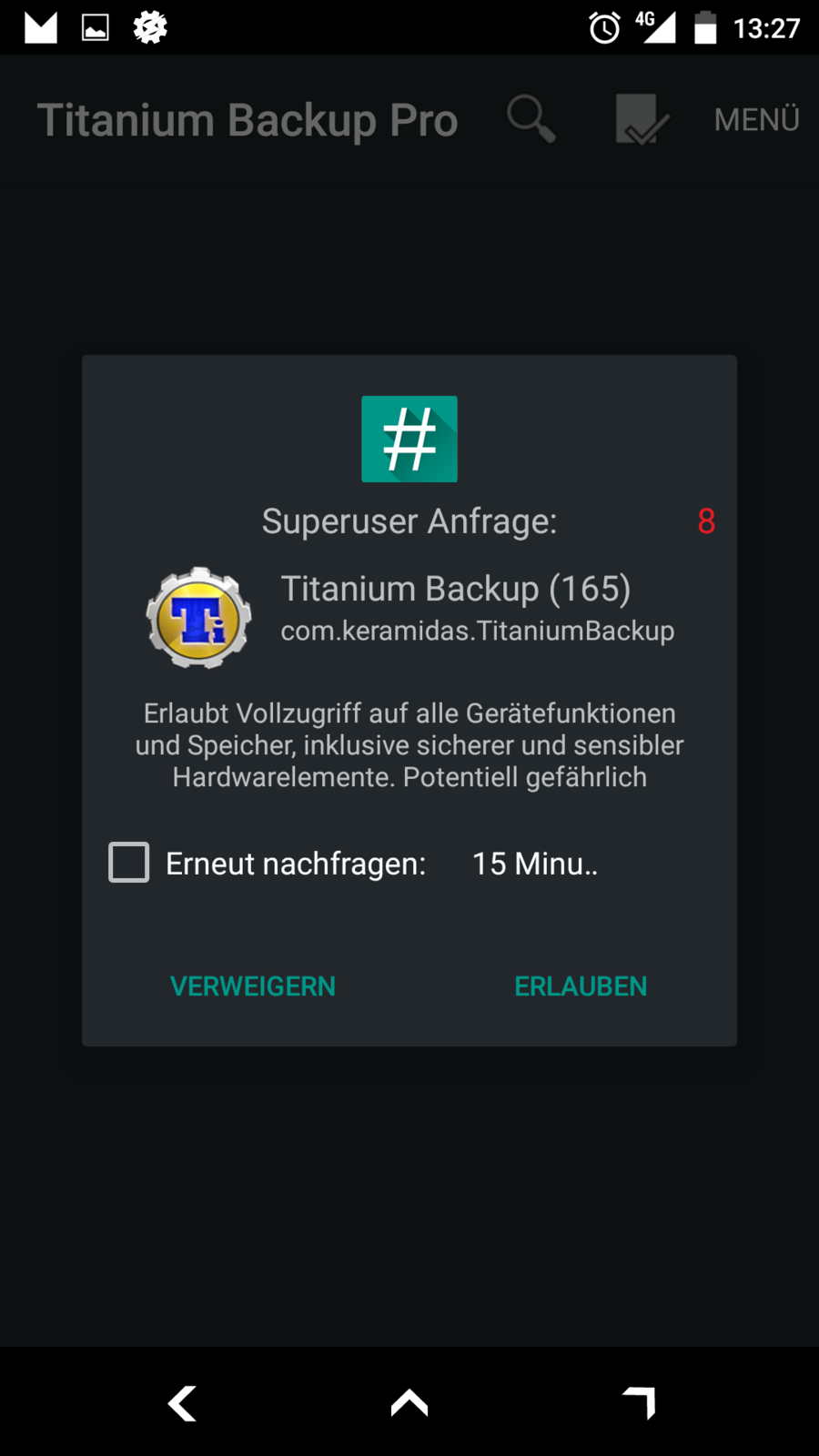
Task: Allow root access with Erlauben
Action: 581,986
